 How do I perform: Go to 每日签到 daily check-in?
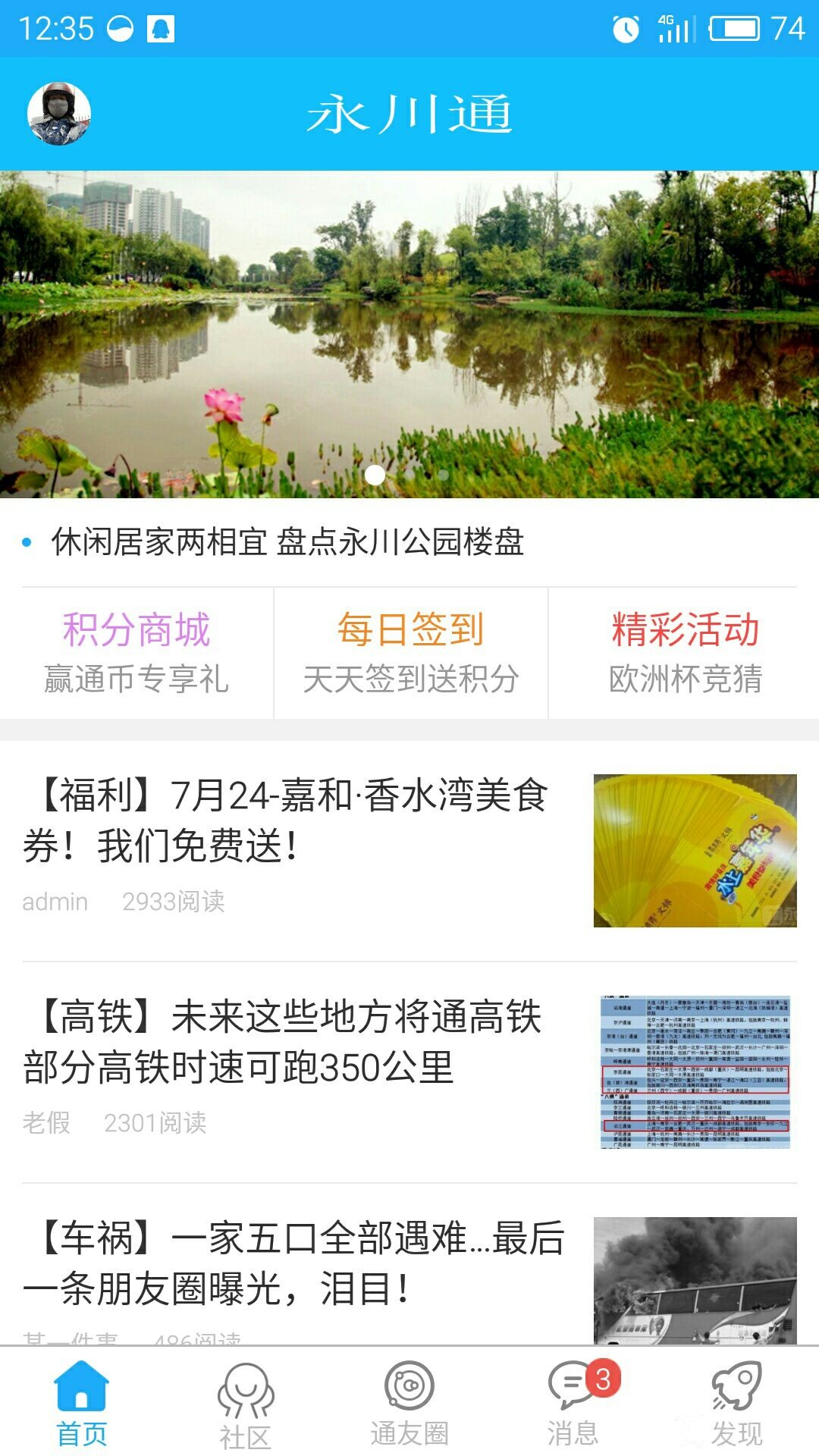point(410,652)
